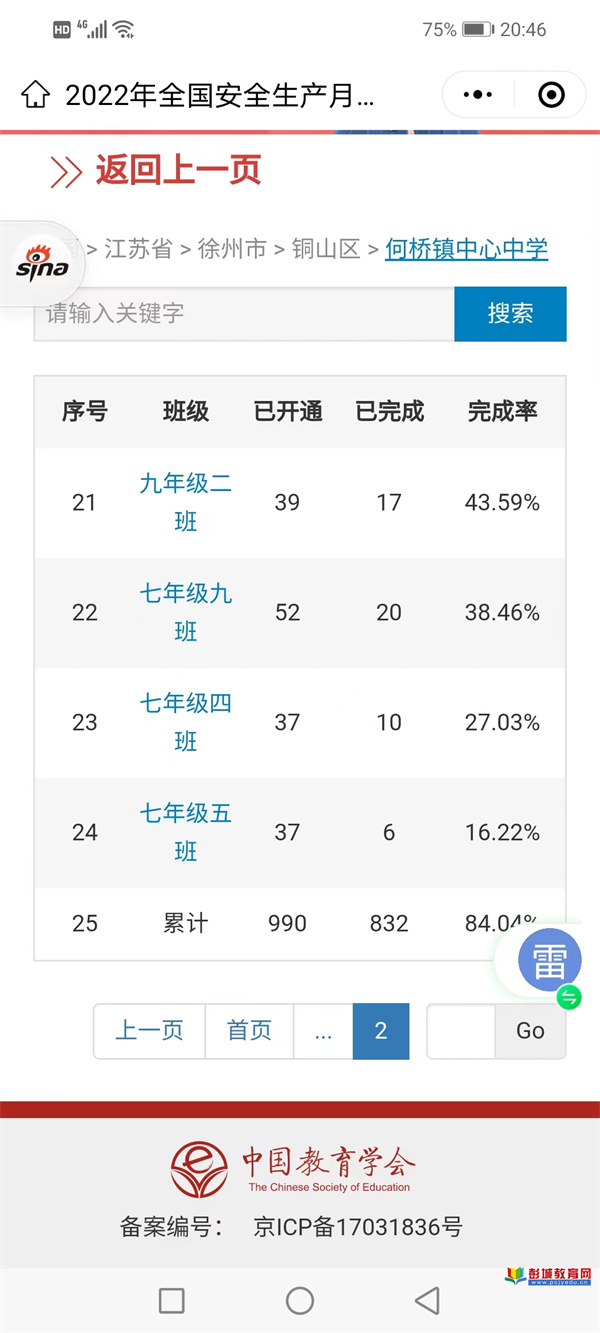Image resolution: width=600 pixels, height=1333 pixels.
Task: Open the floating 雷 button
Action: point(549,961)
